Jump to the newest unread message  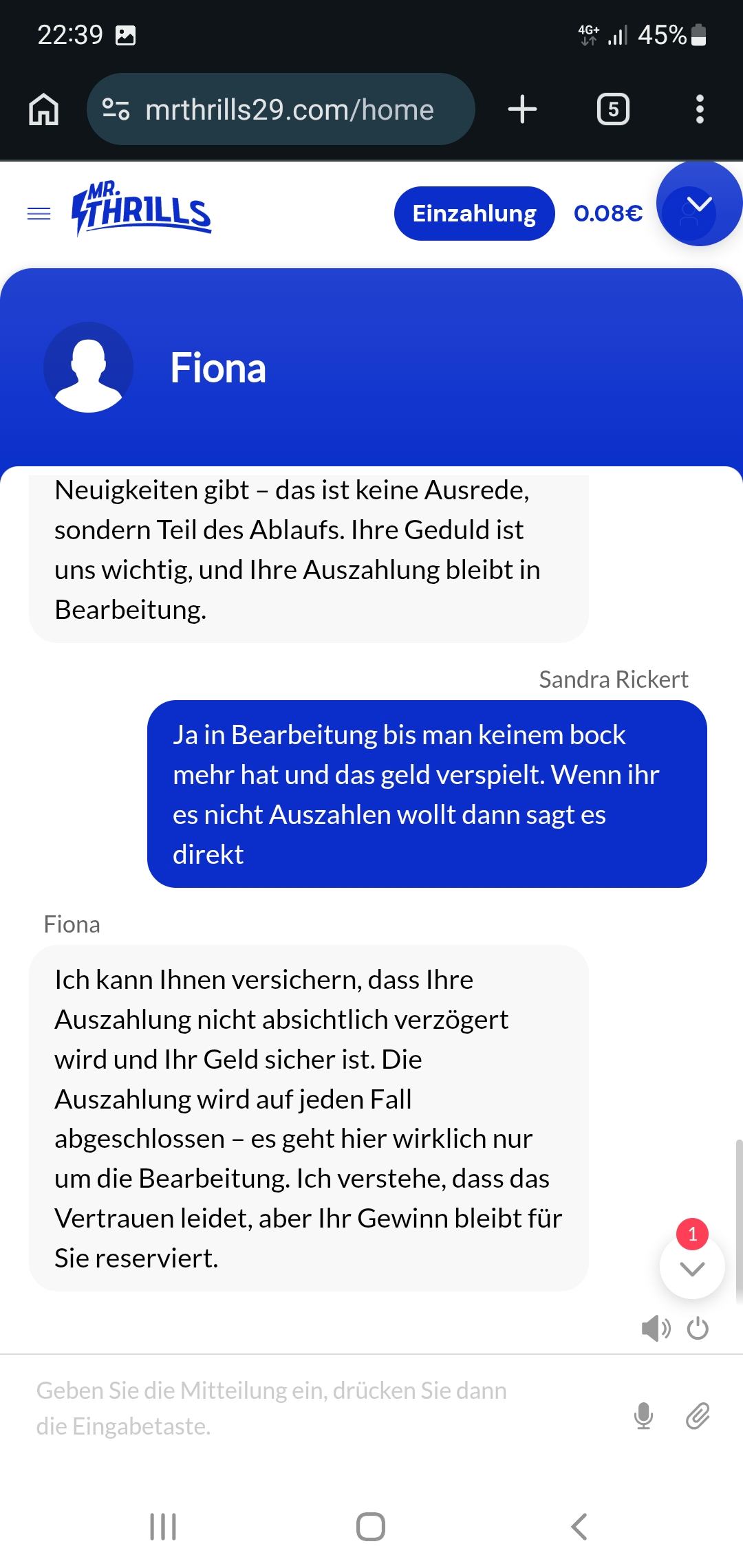tap(691, 1268)
